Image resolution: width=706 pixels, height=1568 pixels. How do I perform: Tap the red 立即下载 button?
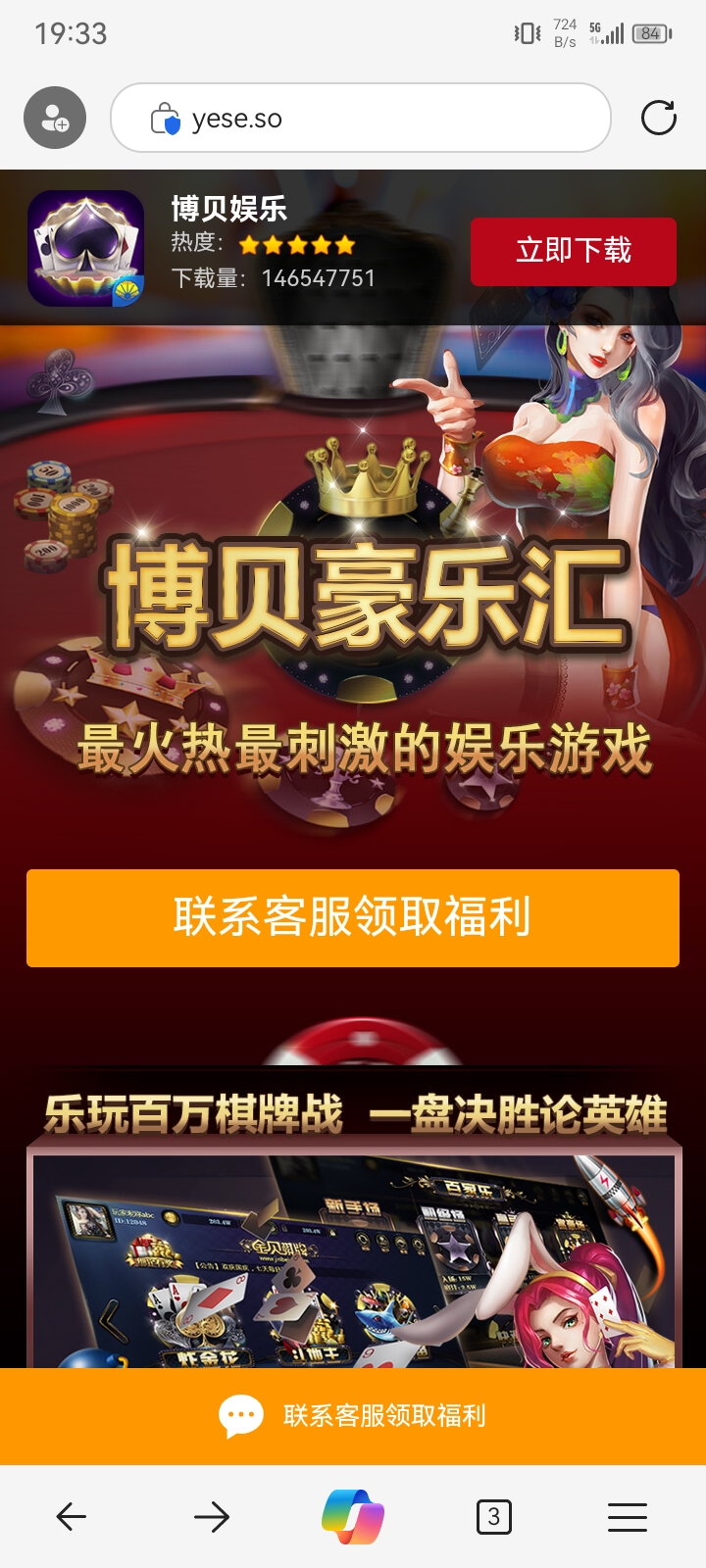[x=573, y=252]
